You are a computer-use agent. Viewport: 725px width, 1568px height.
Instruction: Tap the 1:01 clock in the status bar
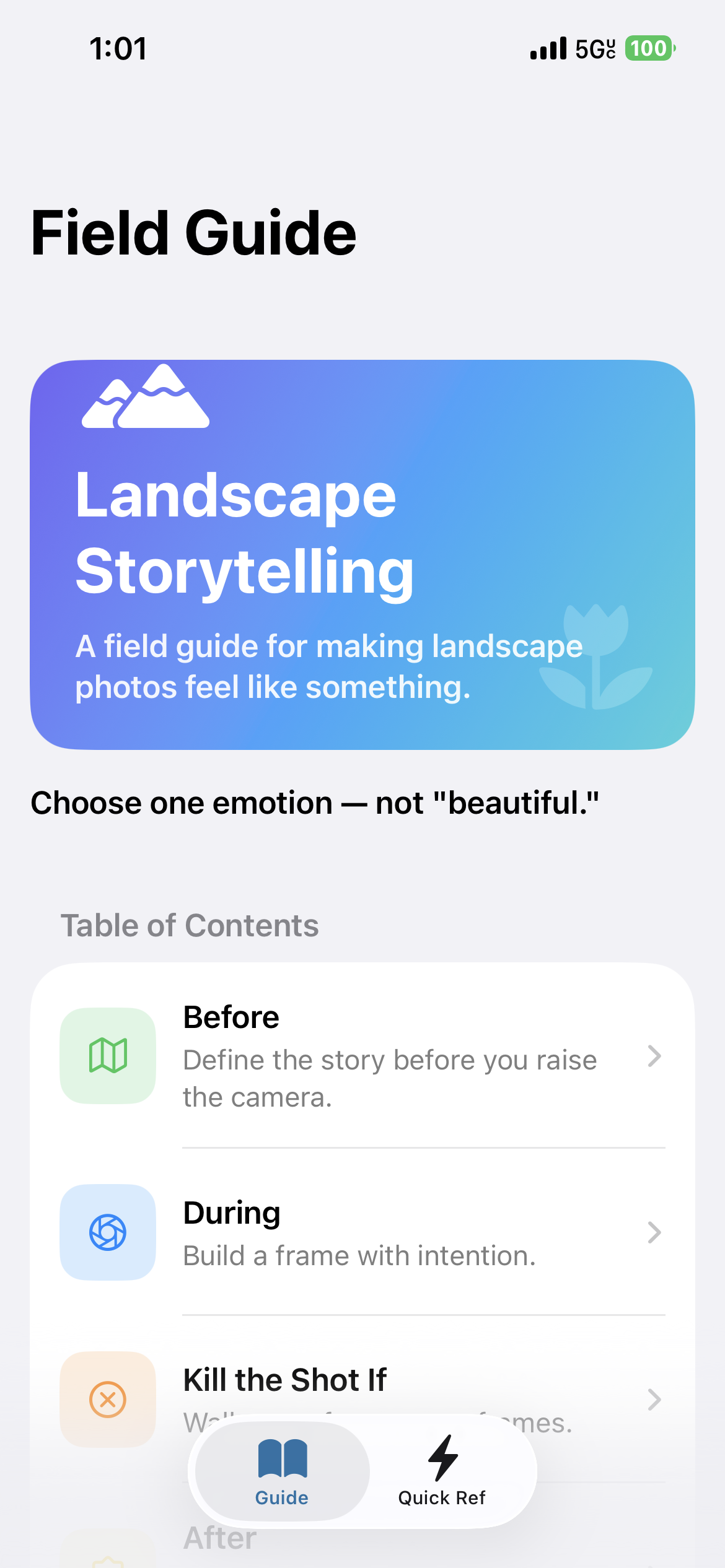(119, 48)
